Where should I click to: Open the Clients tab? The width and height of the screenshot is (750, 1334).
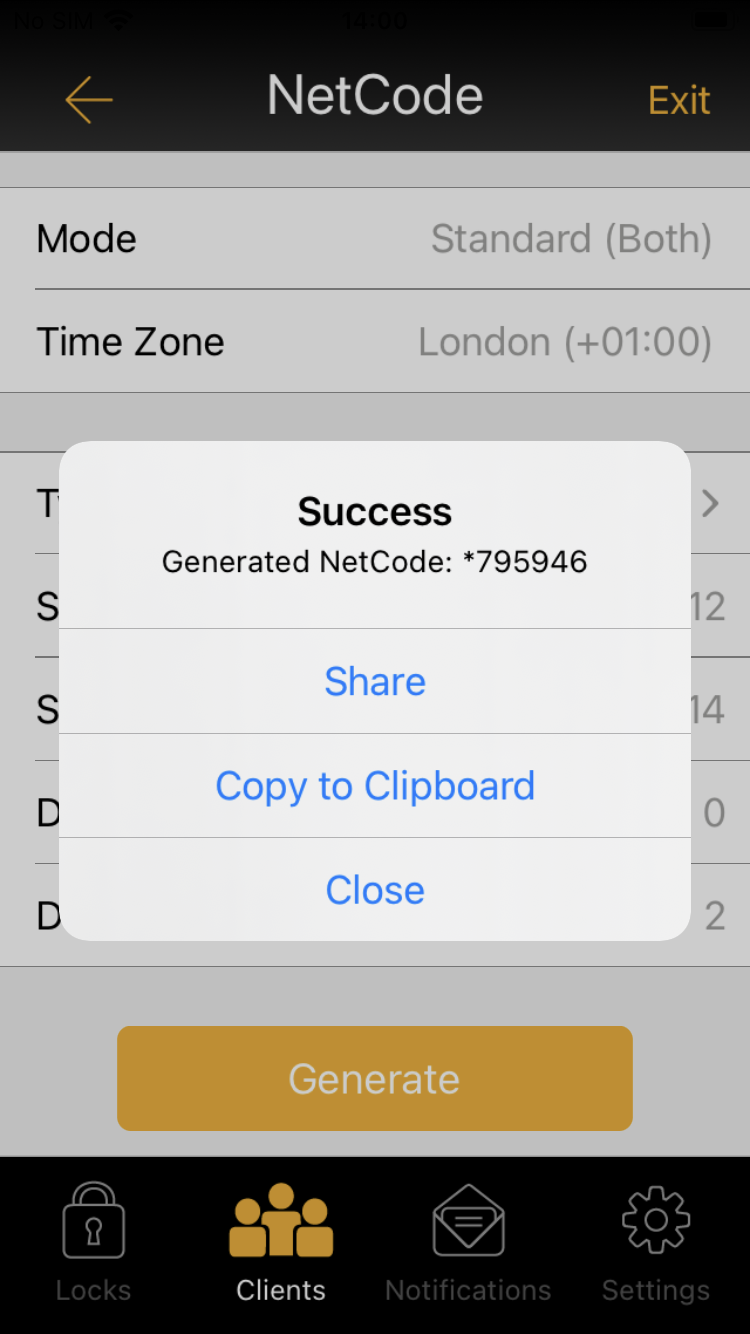click(281, 1243)
